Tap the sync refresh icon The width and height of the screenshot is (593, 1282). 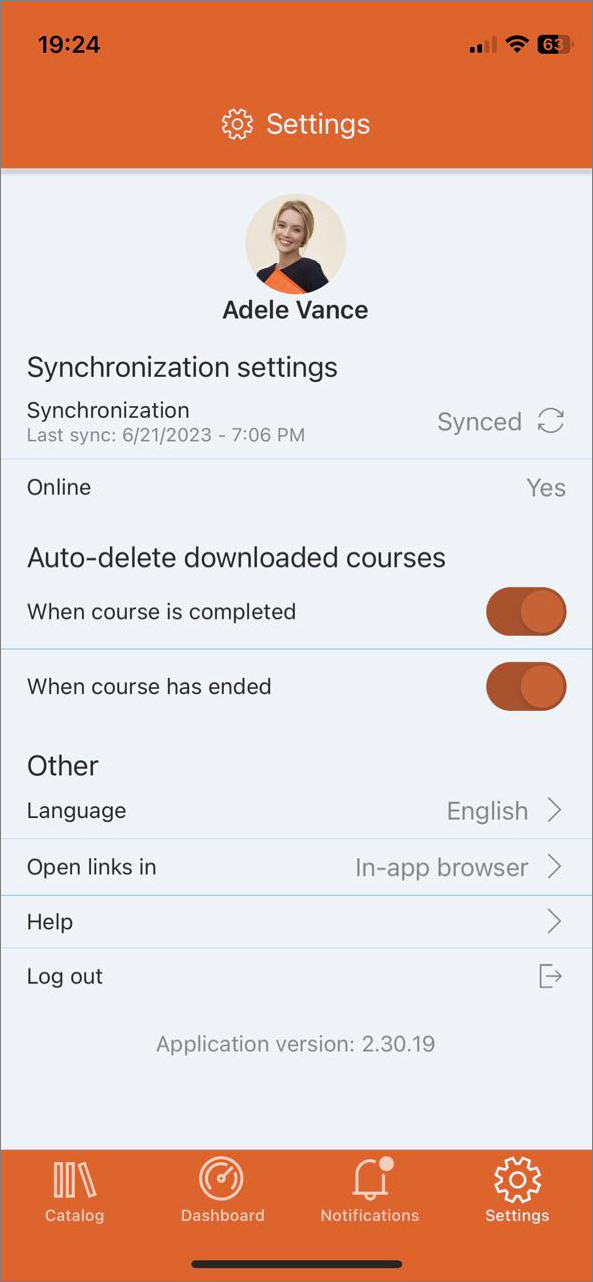[551, 421]
